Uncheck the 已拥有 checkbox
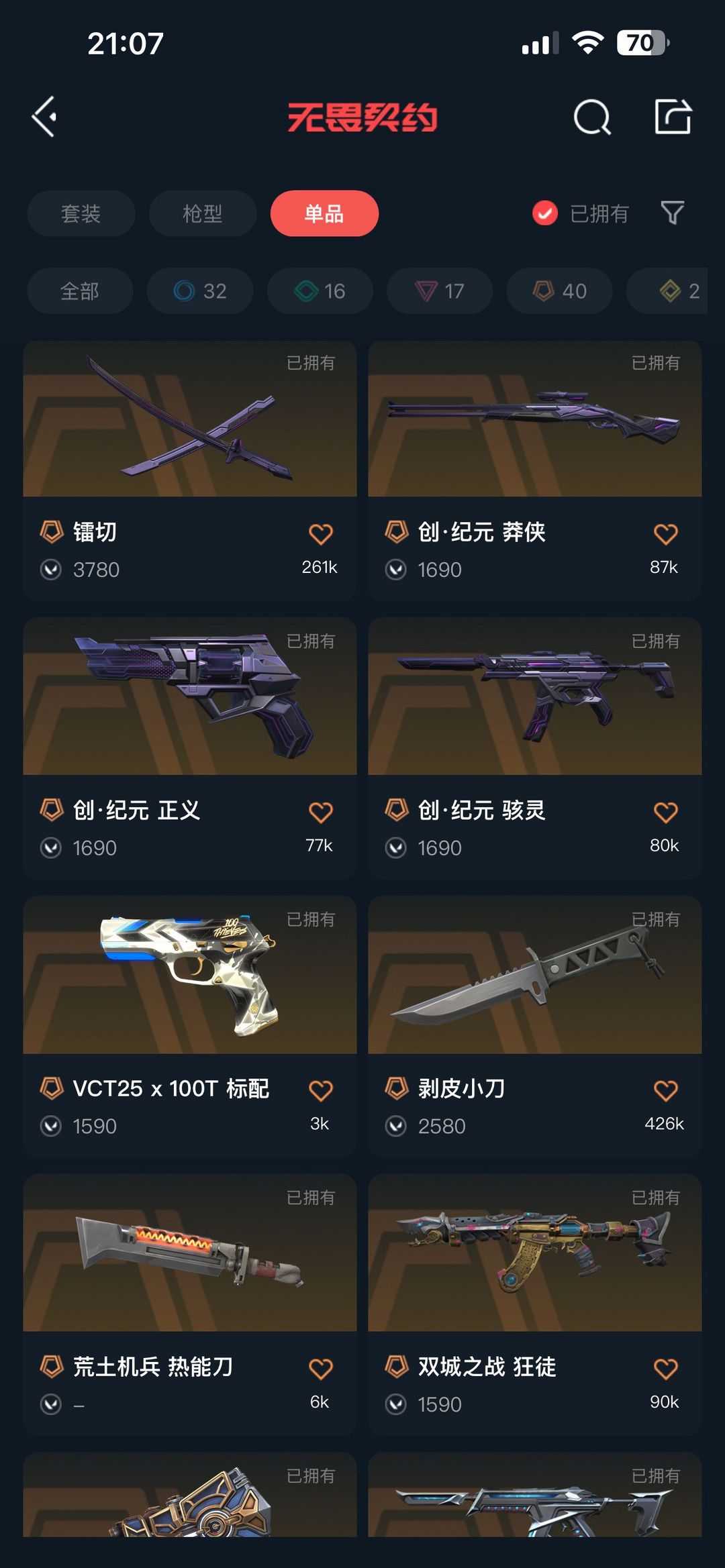 (x=545, y=213)
